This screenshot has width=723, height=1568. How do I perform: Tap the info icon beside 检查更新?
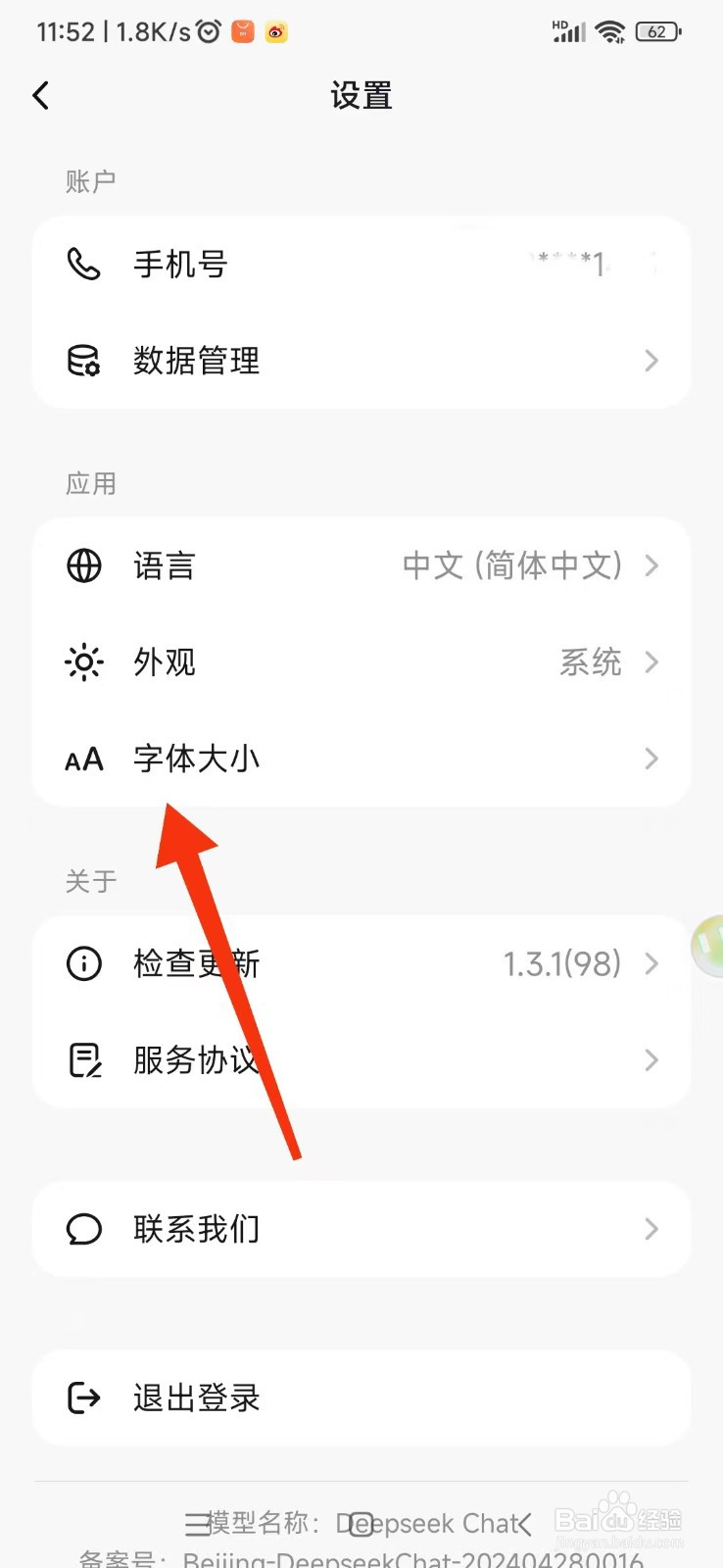click(83, 963)
